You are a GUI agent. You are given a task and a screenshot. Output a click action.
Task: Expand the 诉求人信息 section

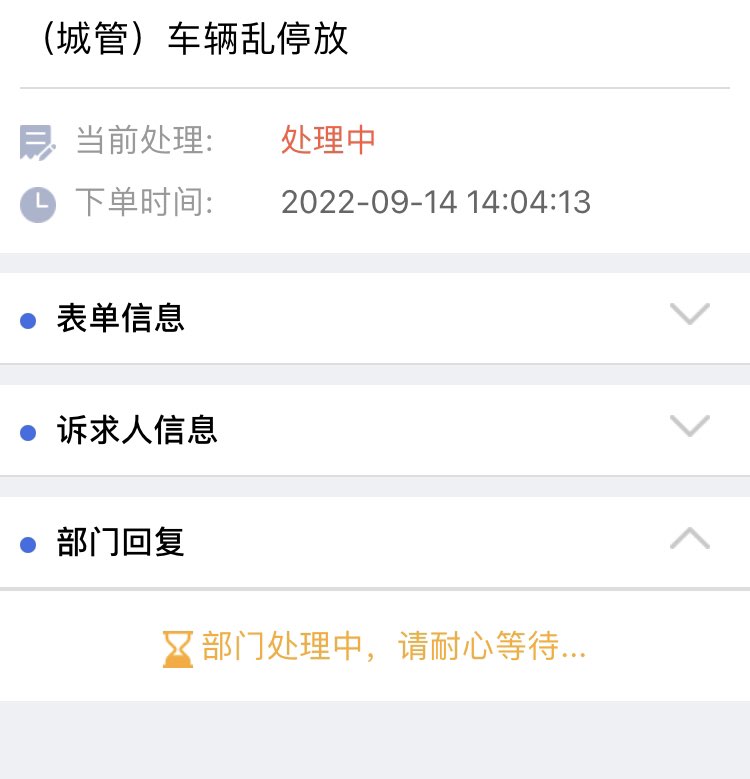coord(689,427)
